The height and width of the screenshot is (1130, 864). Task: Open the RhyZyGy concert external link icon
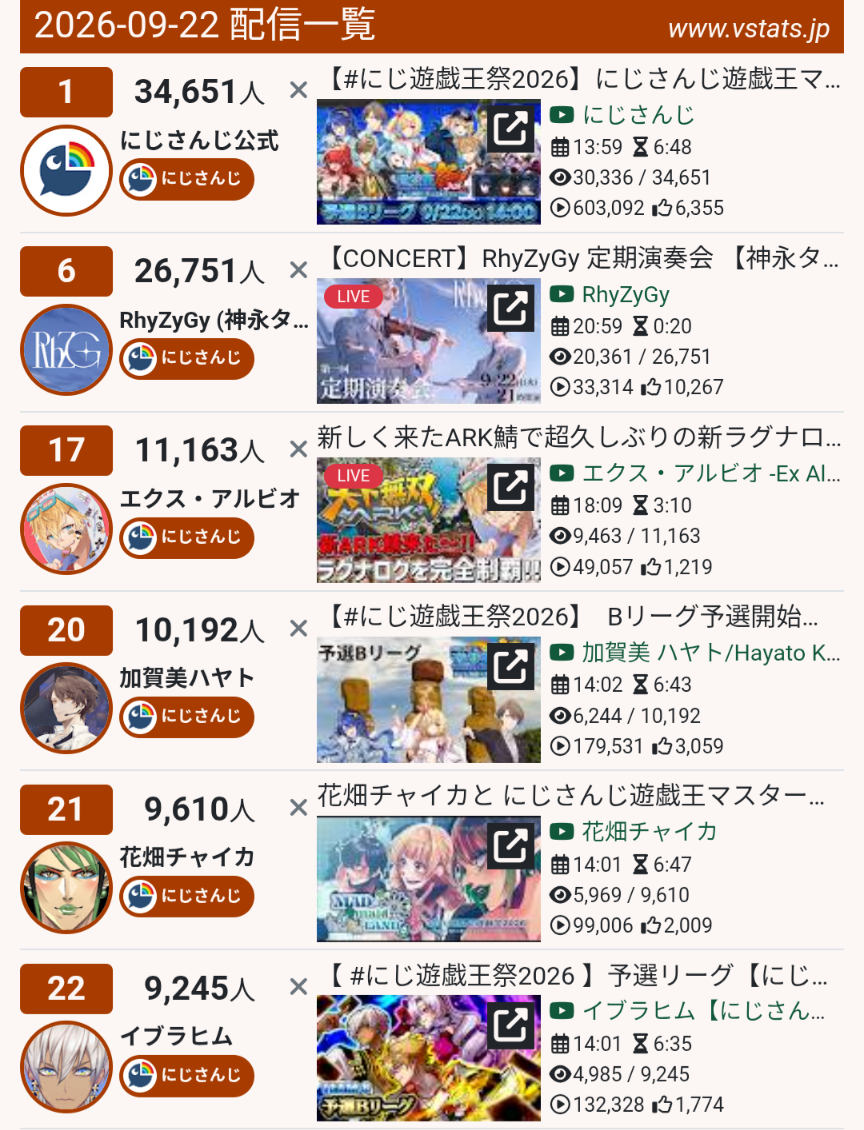pyautogui.click(x=511, y=308)
